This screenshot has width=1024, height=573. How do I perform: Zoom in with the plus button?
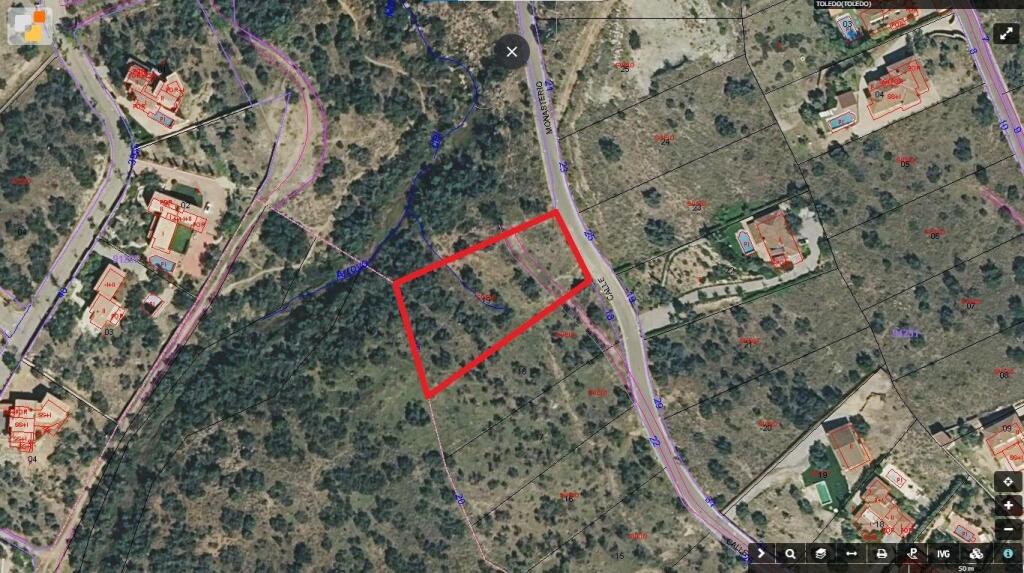(x=1009, y=506)
